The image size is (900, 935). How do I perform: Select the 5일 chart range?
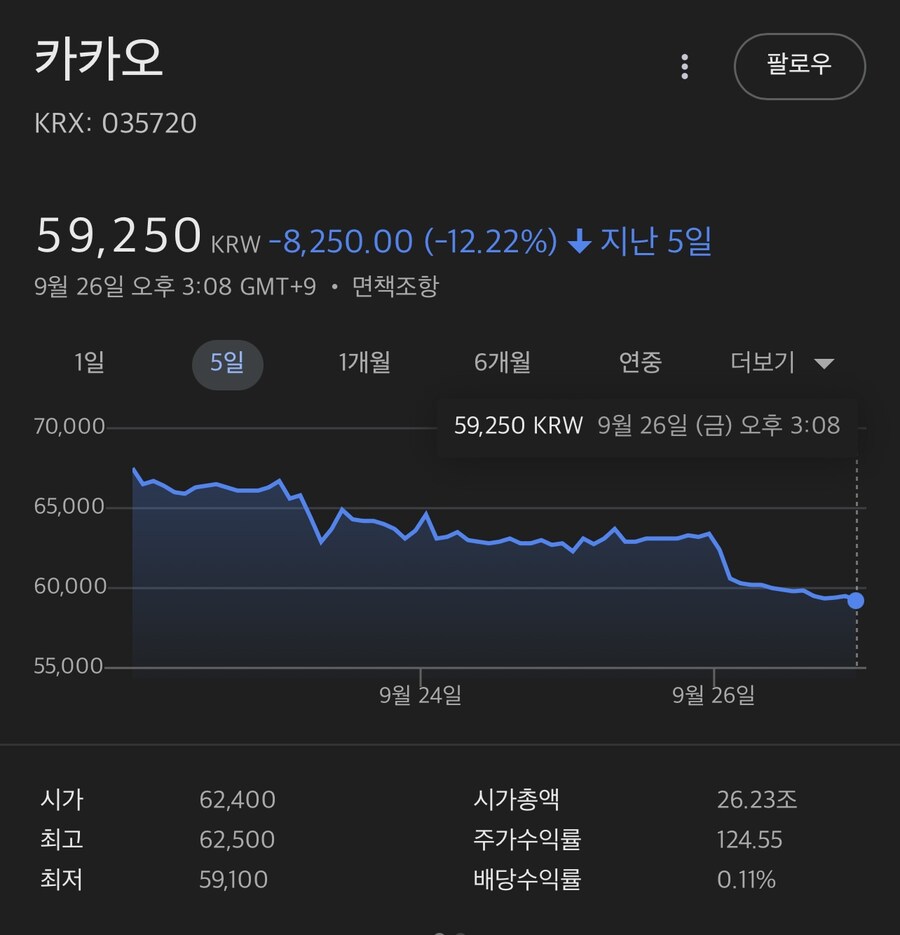click(x=227, y=363)
